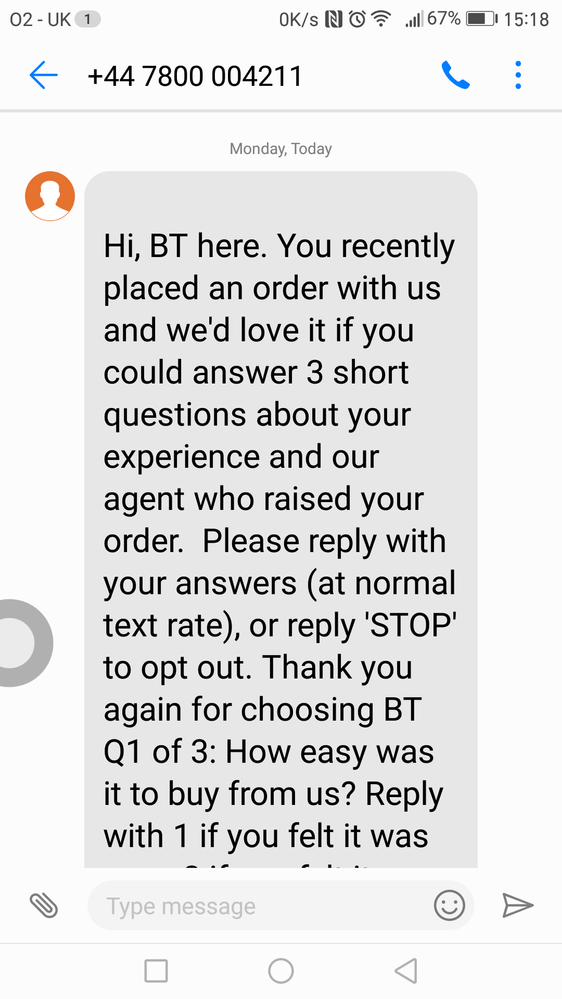Open the three-dot overflow menu
The height and width of the screenshot is (999, 562).
coord(518,75)
